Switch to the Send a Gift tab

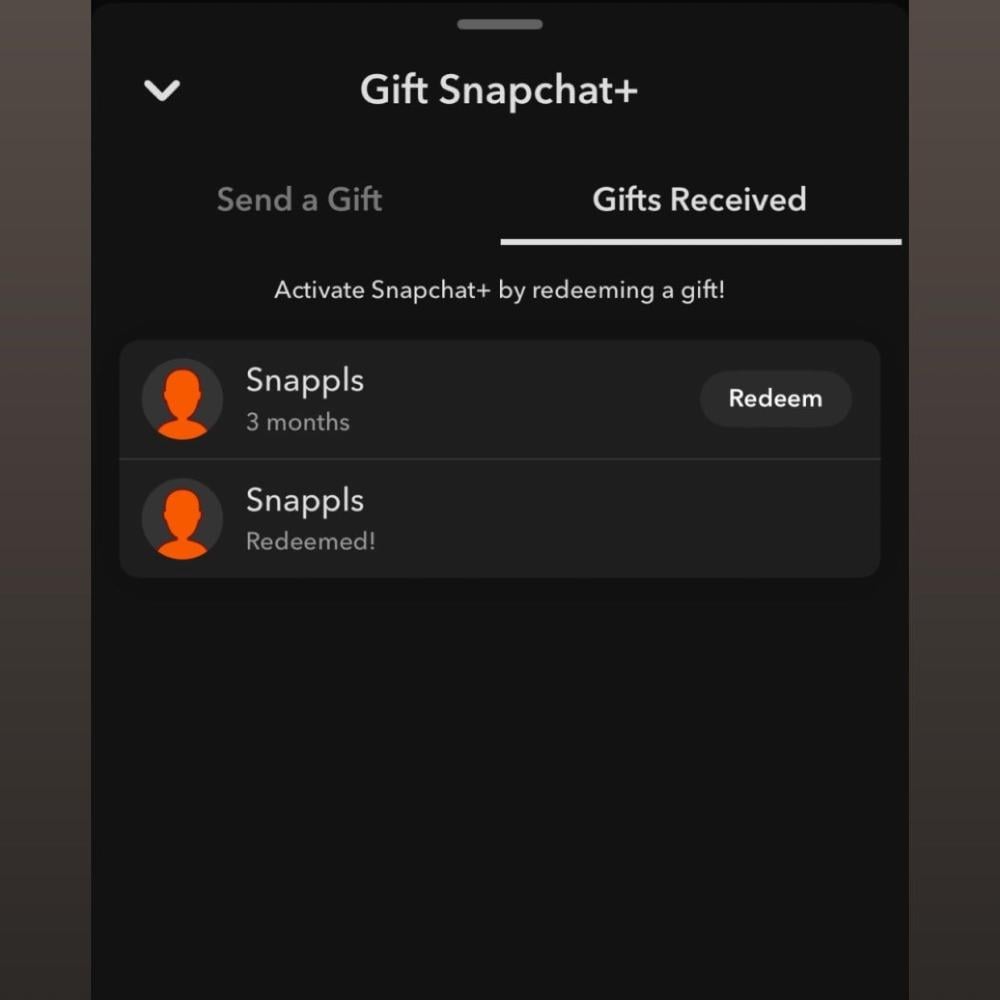(299, 200)
